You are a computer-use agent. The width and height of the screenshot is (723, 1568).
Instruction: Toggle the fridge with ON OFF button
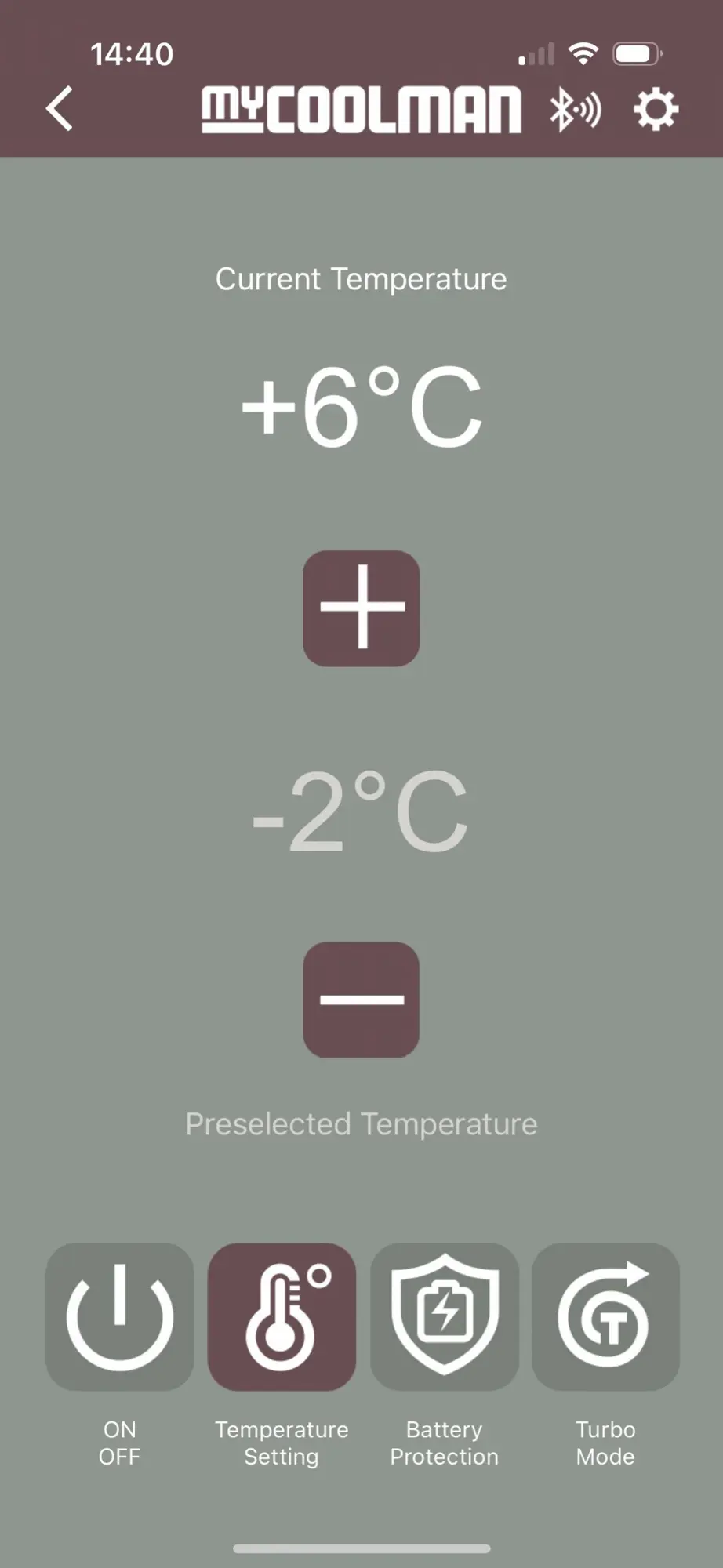point(120,1317)
